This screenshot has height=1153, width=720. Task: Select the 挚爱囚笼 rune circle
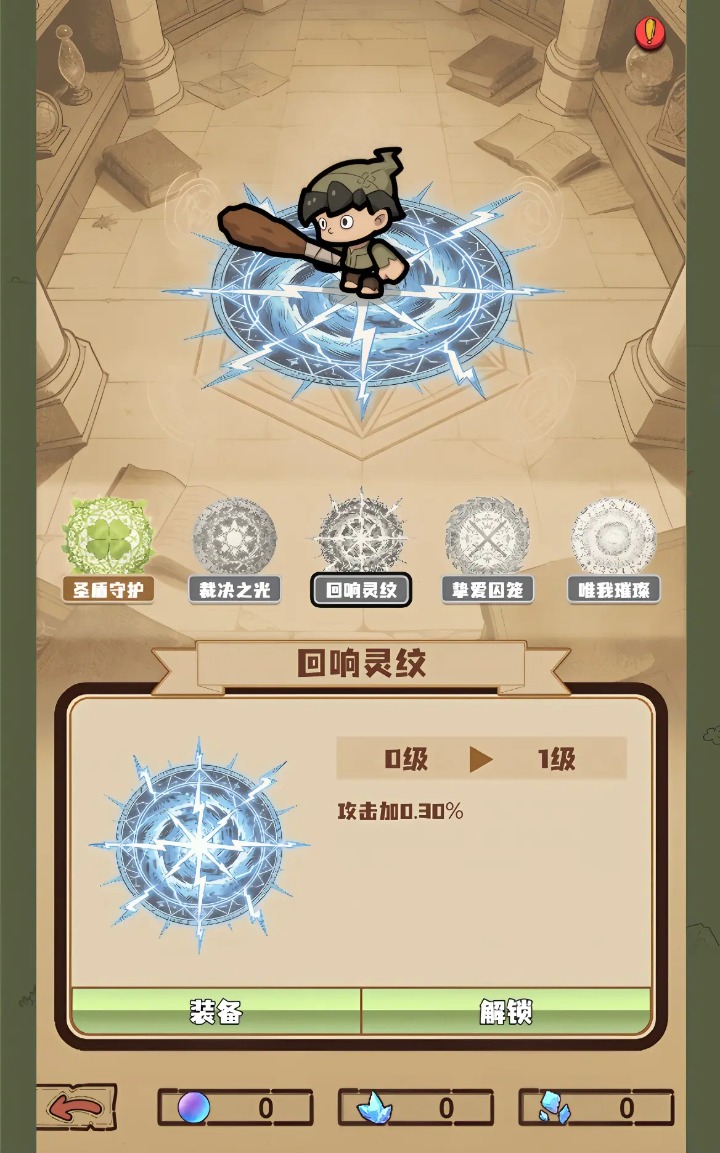(x=487, y=538)
